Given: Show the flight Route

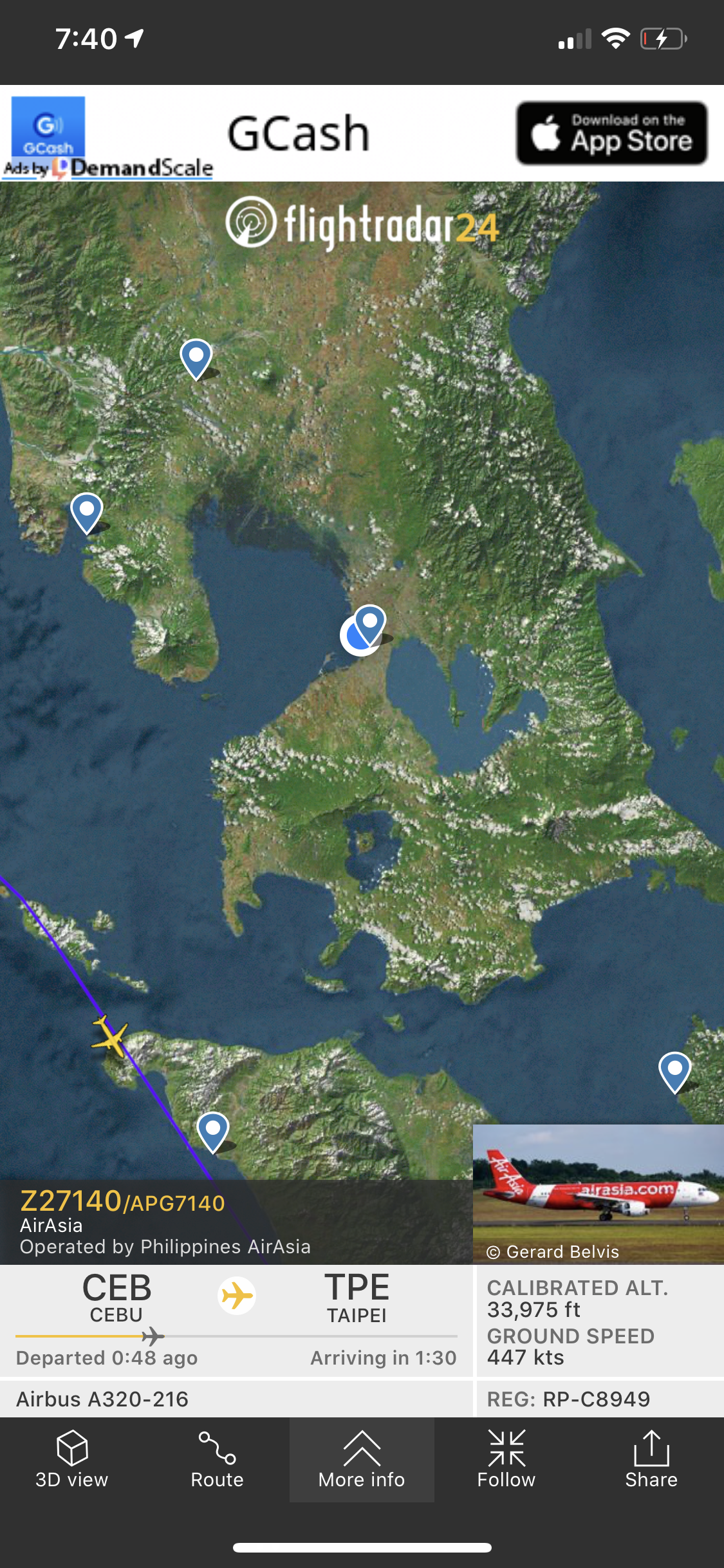Looking at the screenshot, I should pos(217,1459).
